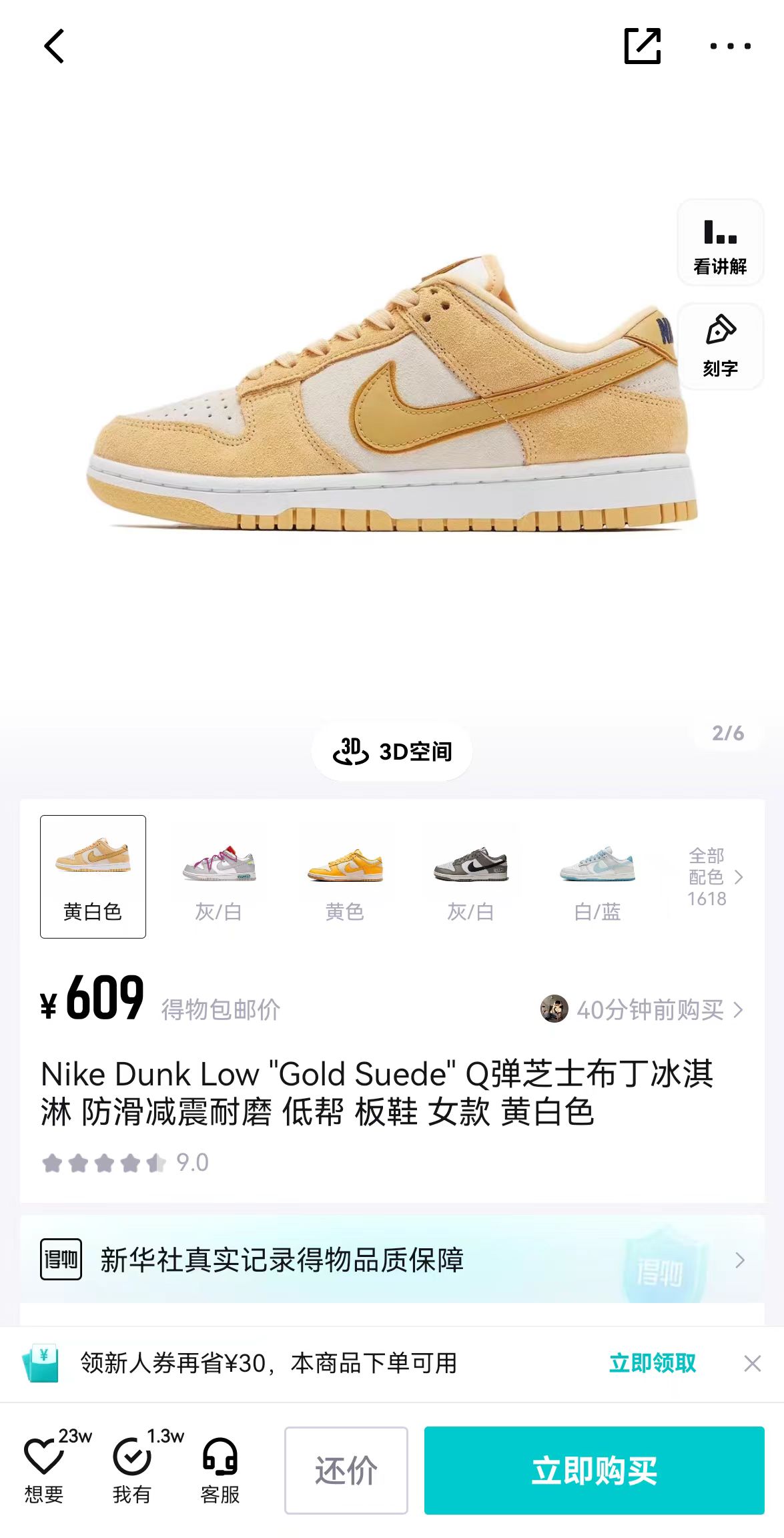
Task: Claim the coupon via 立即领取
Action: 653,1363
